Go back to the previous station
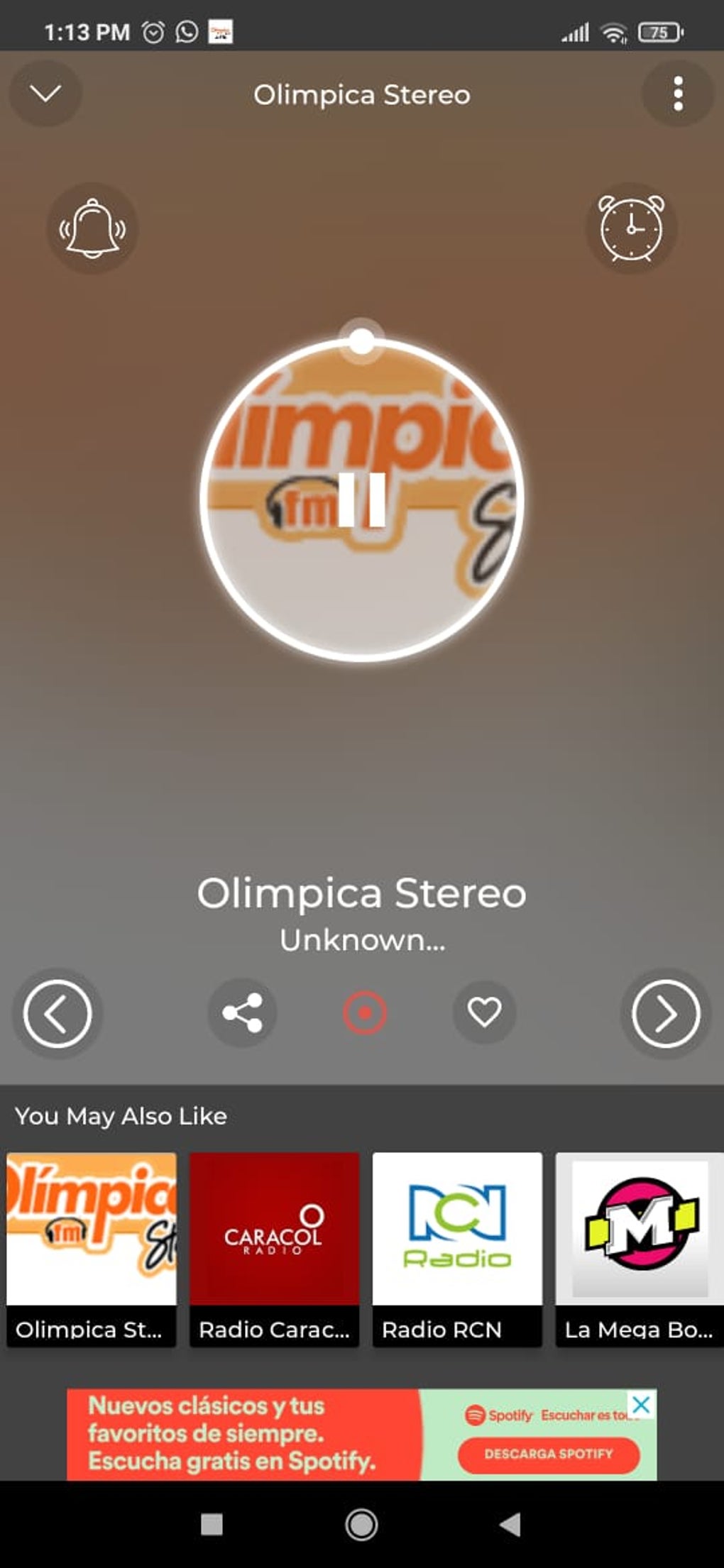Image resolution: width=724 pixels, height=1568 pixels. click(57, 1014)
